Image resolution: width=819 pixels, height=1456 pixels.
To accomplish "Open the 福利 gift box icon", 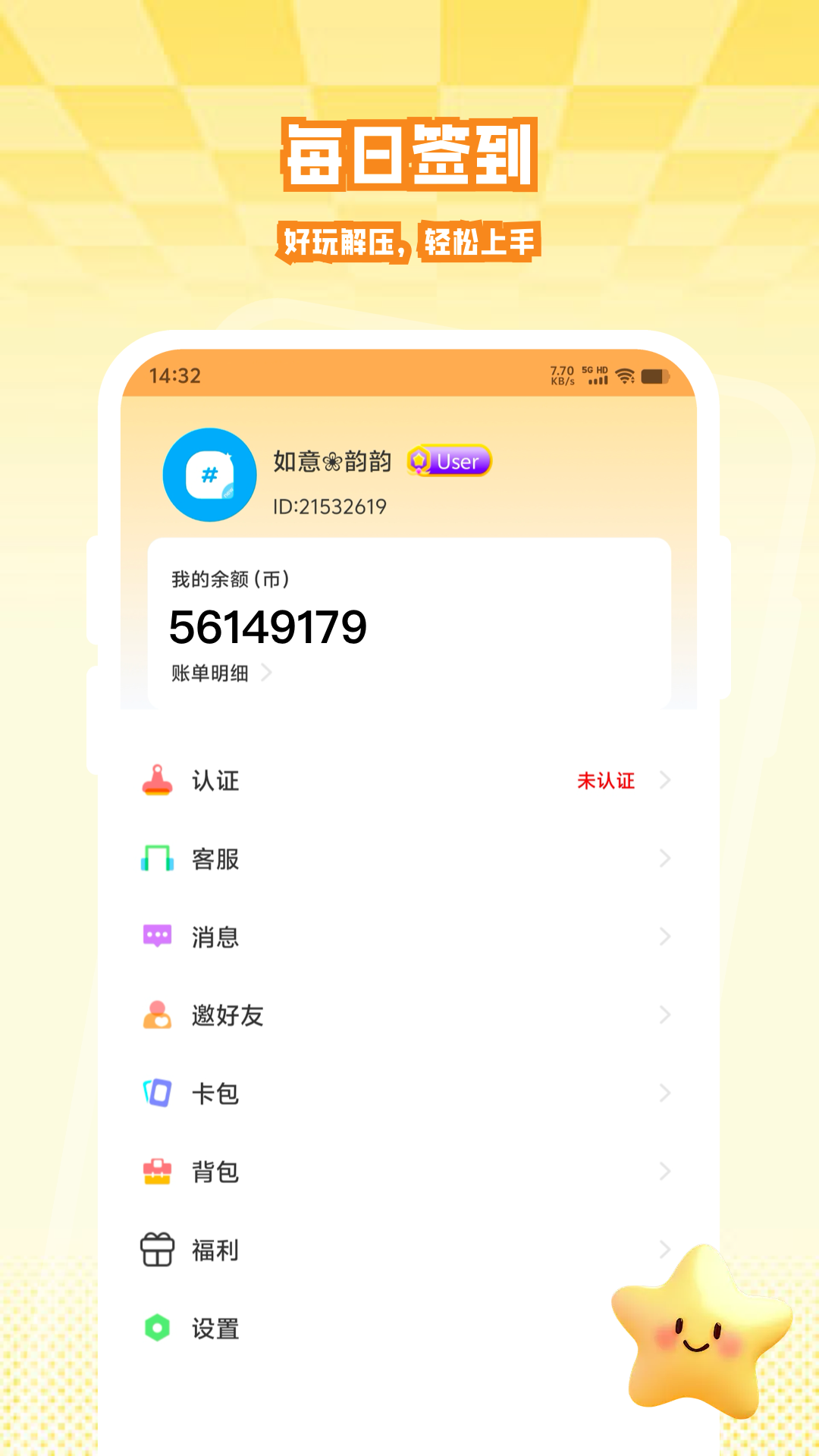I will pyautogui.click(x=157, y=1250).
